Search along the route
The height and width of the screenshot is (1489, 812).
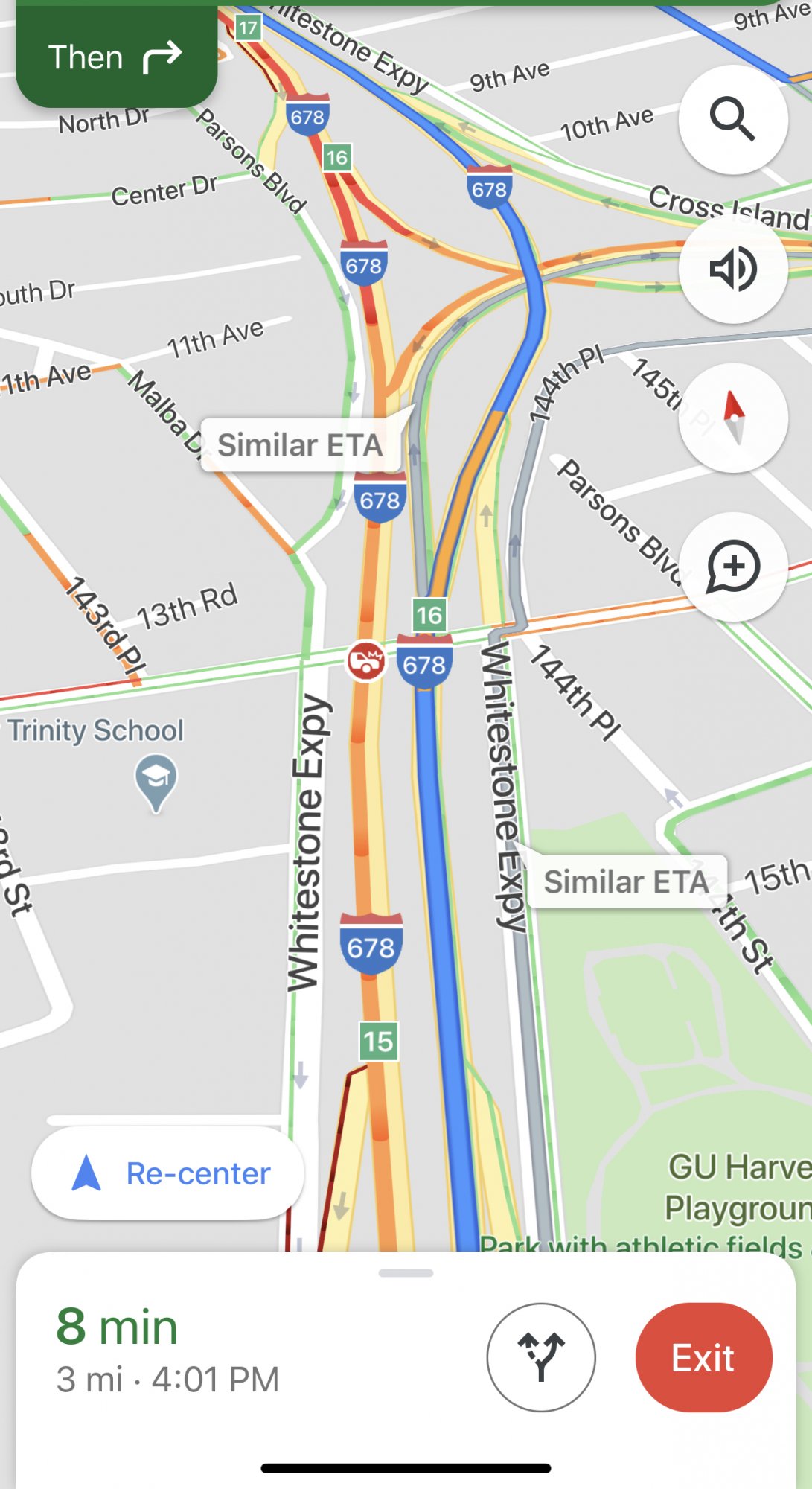(732, 119)
